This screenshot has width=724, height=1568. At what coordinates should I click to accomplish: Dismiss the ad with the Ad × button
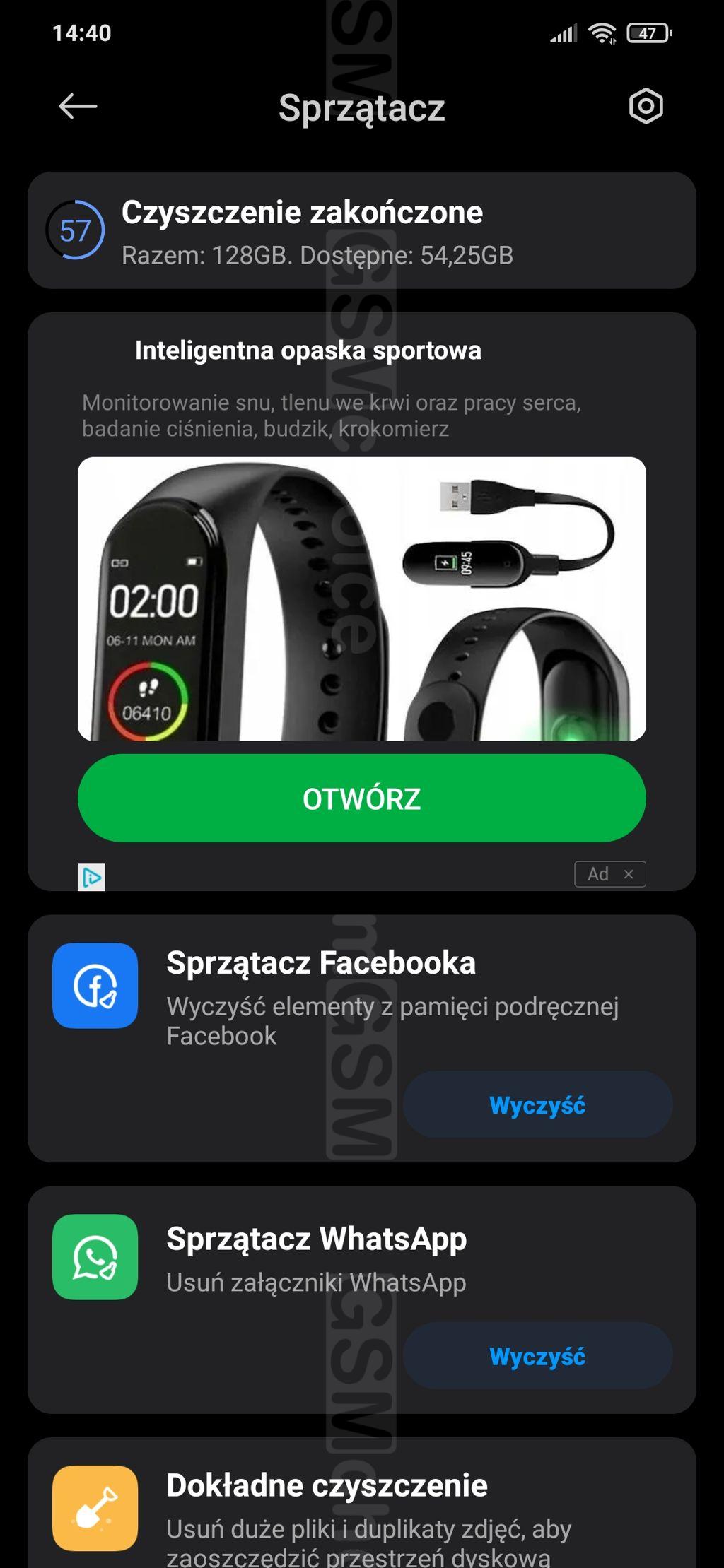click(x=610, y=874)
